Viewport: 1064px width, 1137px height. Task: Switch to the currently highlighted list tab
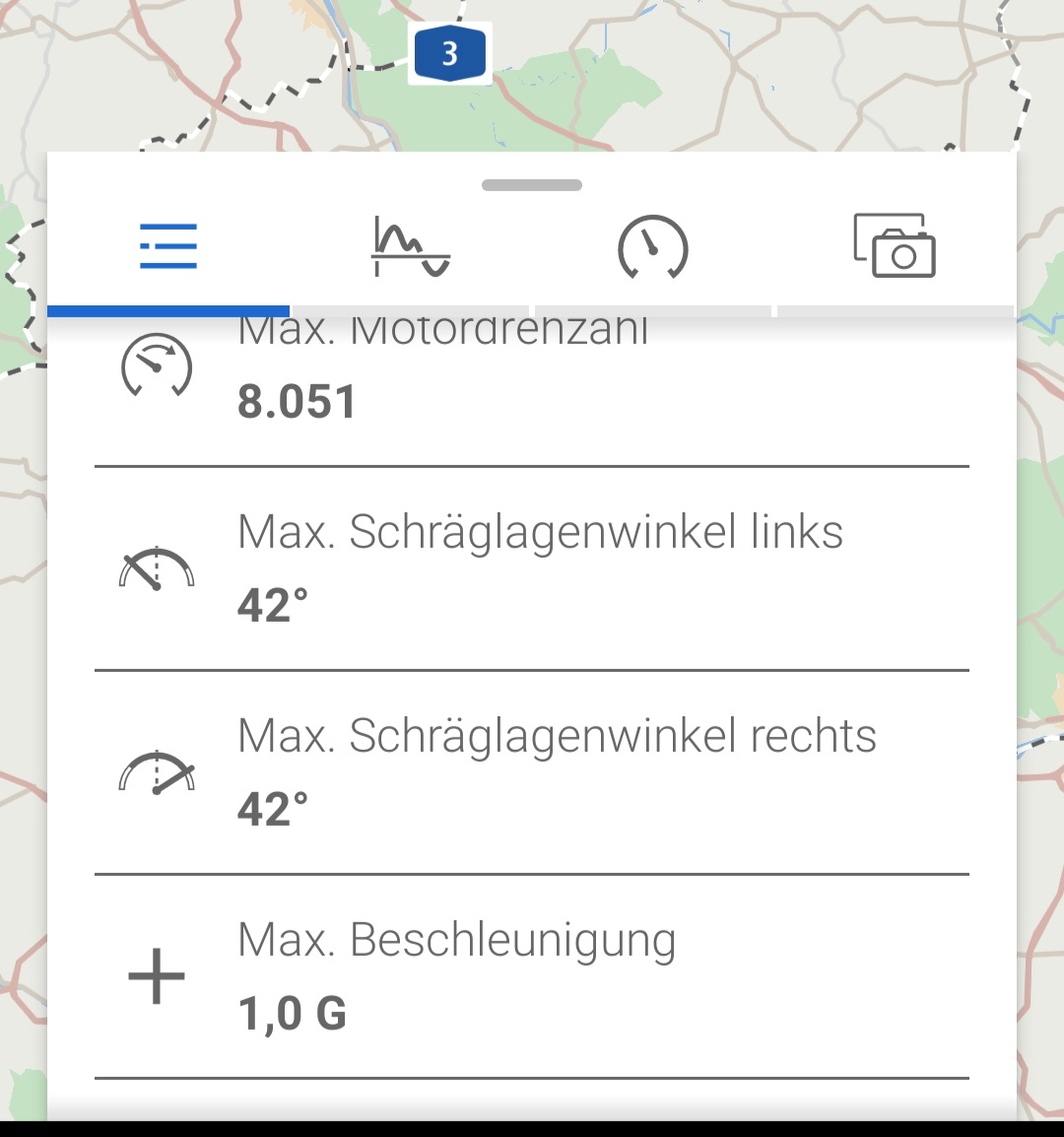click(167, 248)
